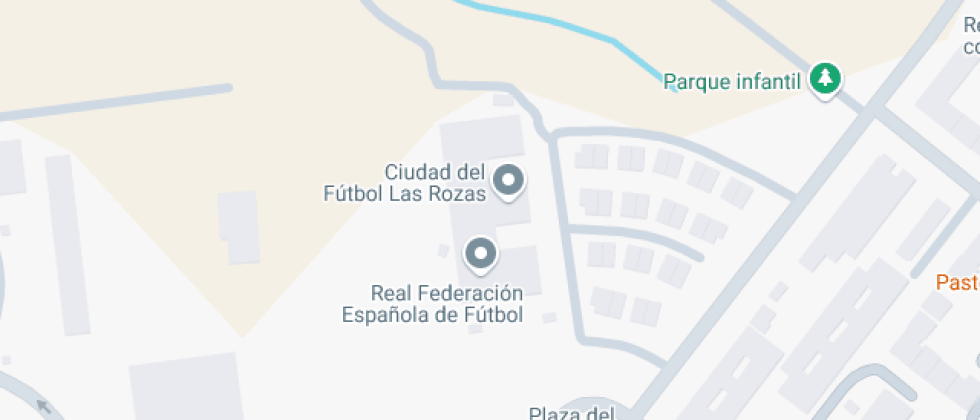Select the Real Federación Española de Fútbol marker
980x420 pixels.
pyautogui.click(x=481, y=254)
